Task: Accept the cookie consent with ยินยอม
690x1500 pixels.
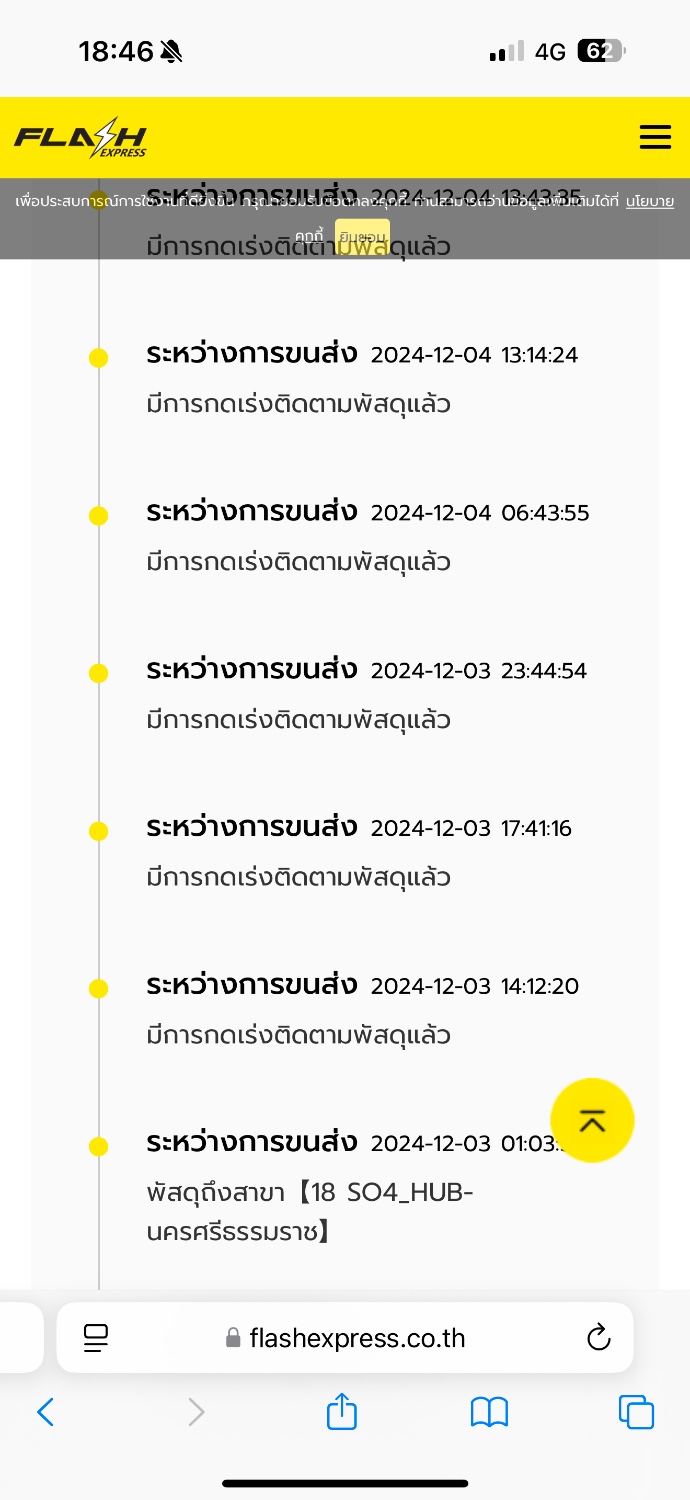Action: (362, 236)
